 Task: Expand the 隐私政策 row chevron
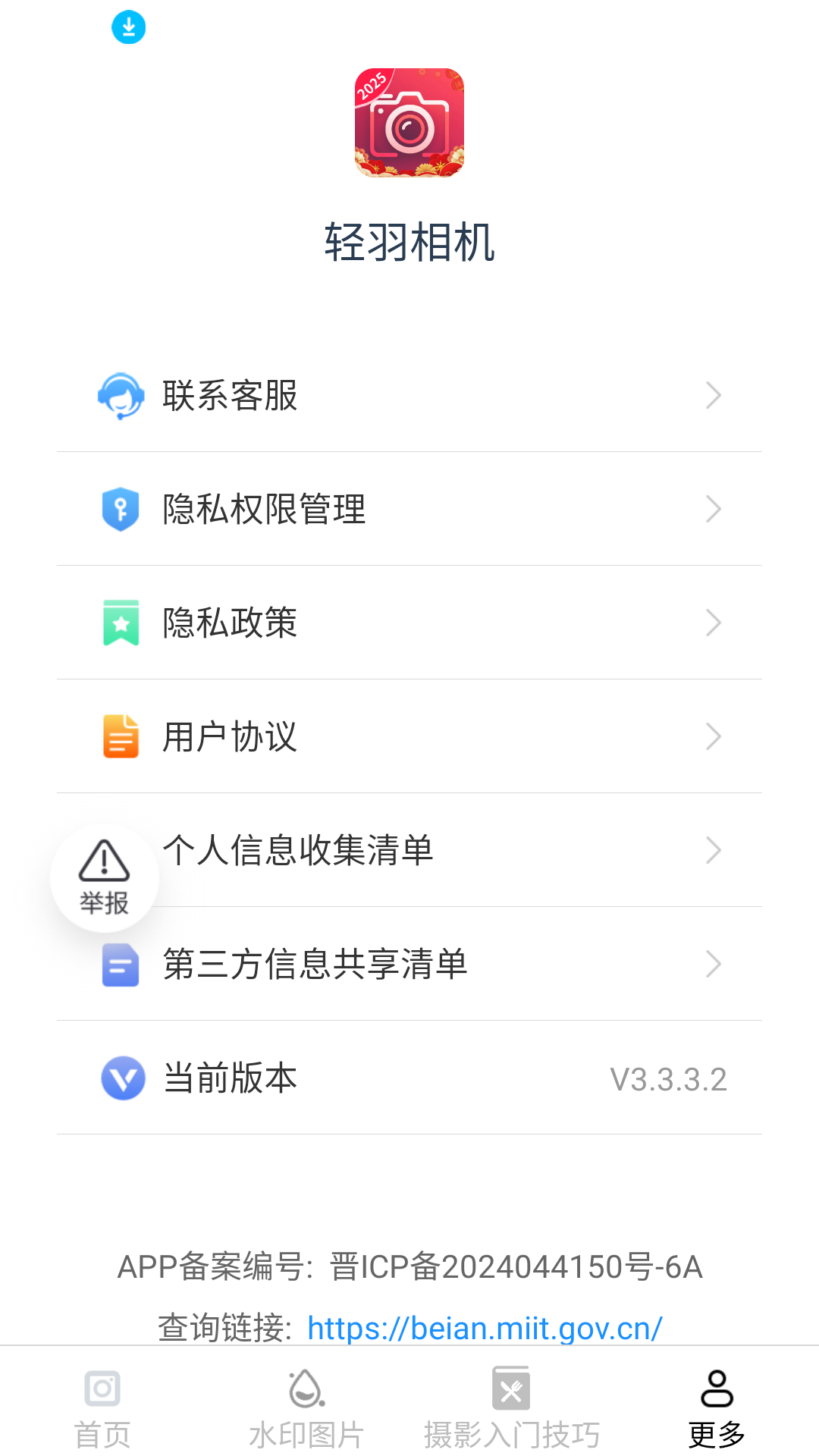(x=713, y=623)
